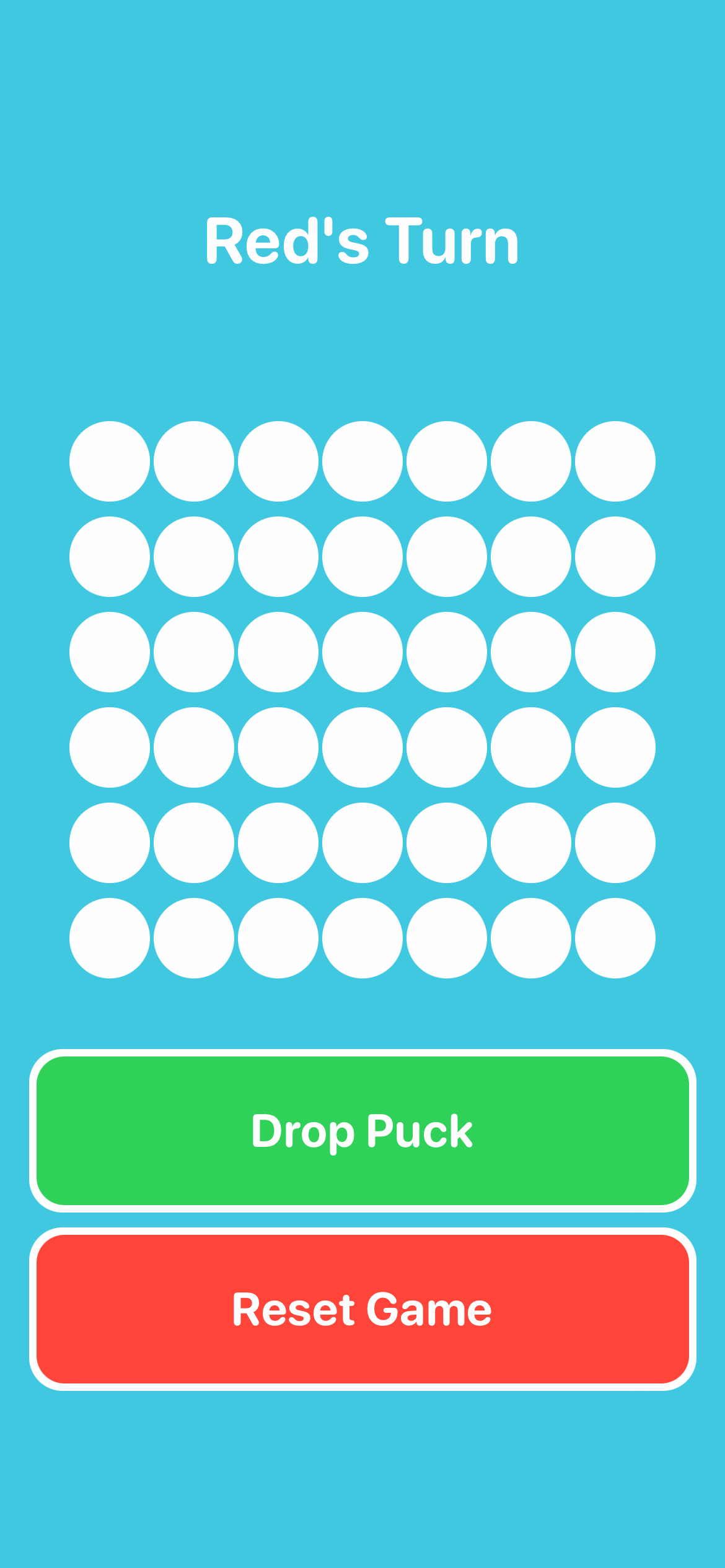The height and width of the screenshot is (1568, 725).
Task: Reset the game
Action: (362, 1309)
